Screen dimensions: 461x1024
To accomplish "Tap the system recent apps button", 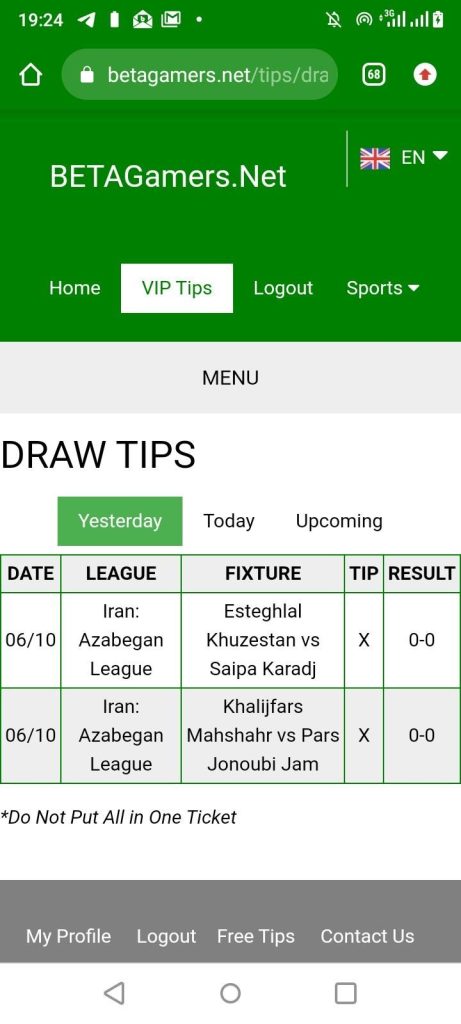I will pos(345,993).
